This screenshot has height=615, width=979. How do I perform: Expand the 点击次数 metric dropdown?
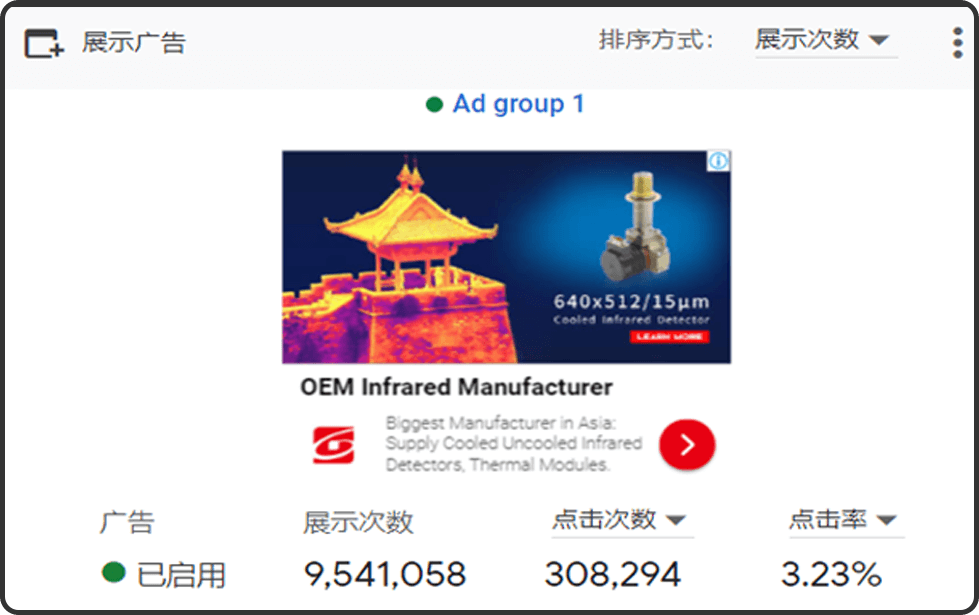click(620, 520)
